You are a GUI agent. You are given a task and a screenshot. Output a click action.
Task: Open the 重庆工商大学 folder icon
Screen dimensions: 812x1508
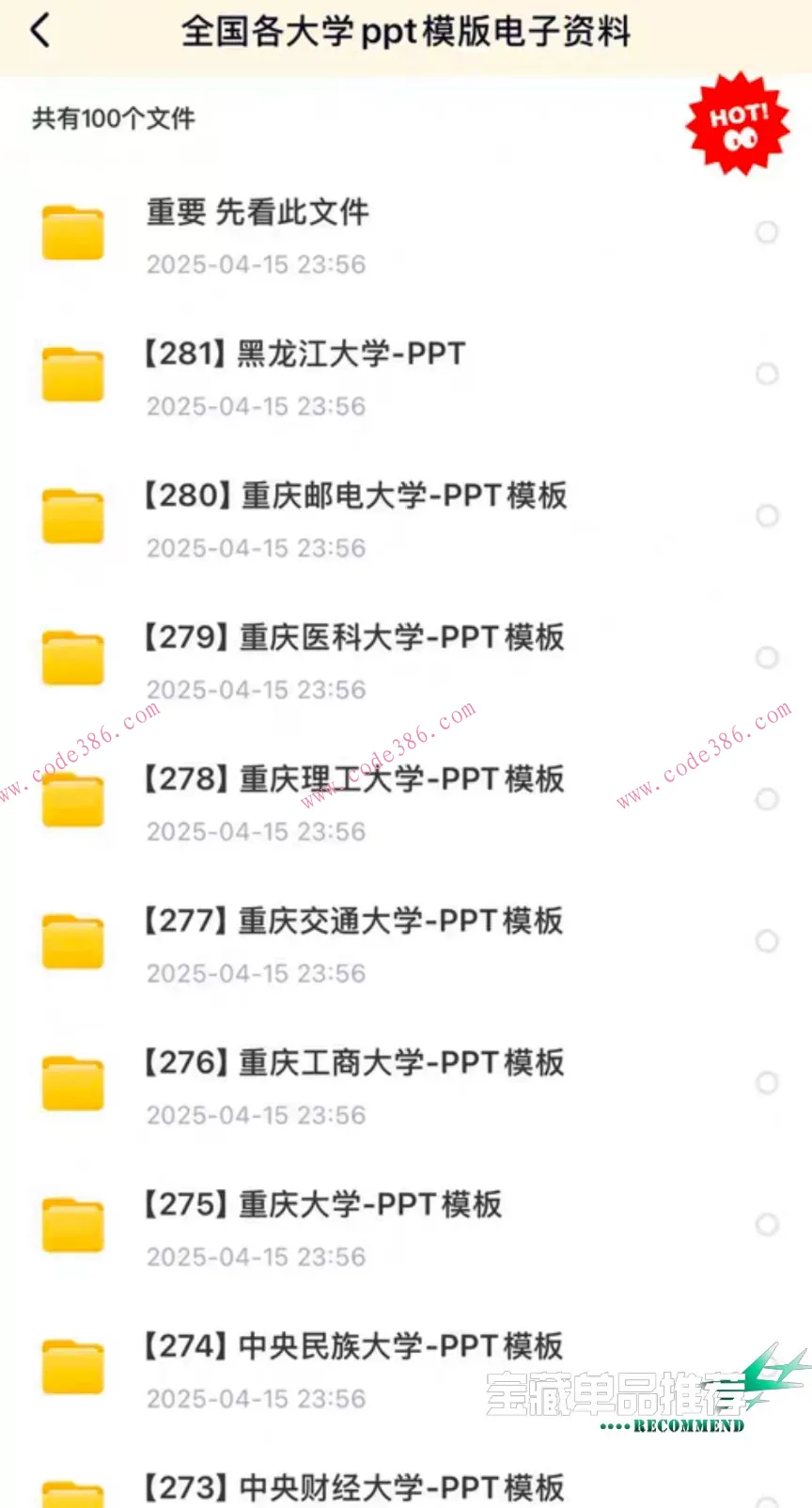coord(73,1083)
